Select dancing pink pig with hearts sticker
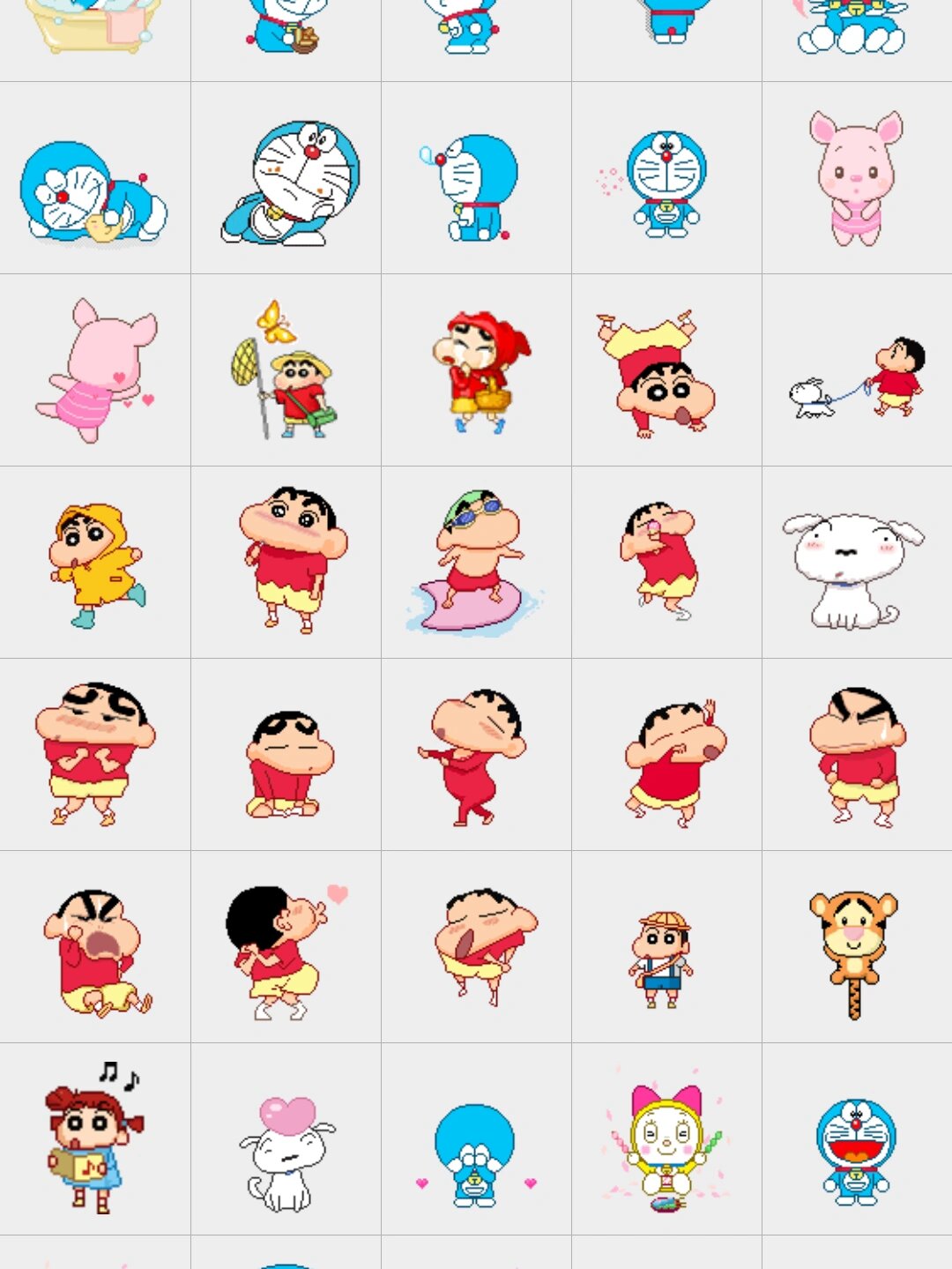 click(x=95, y=372)
